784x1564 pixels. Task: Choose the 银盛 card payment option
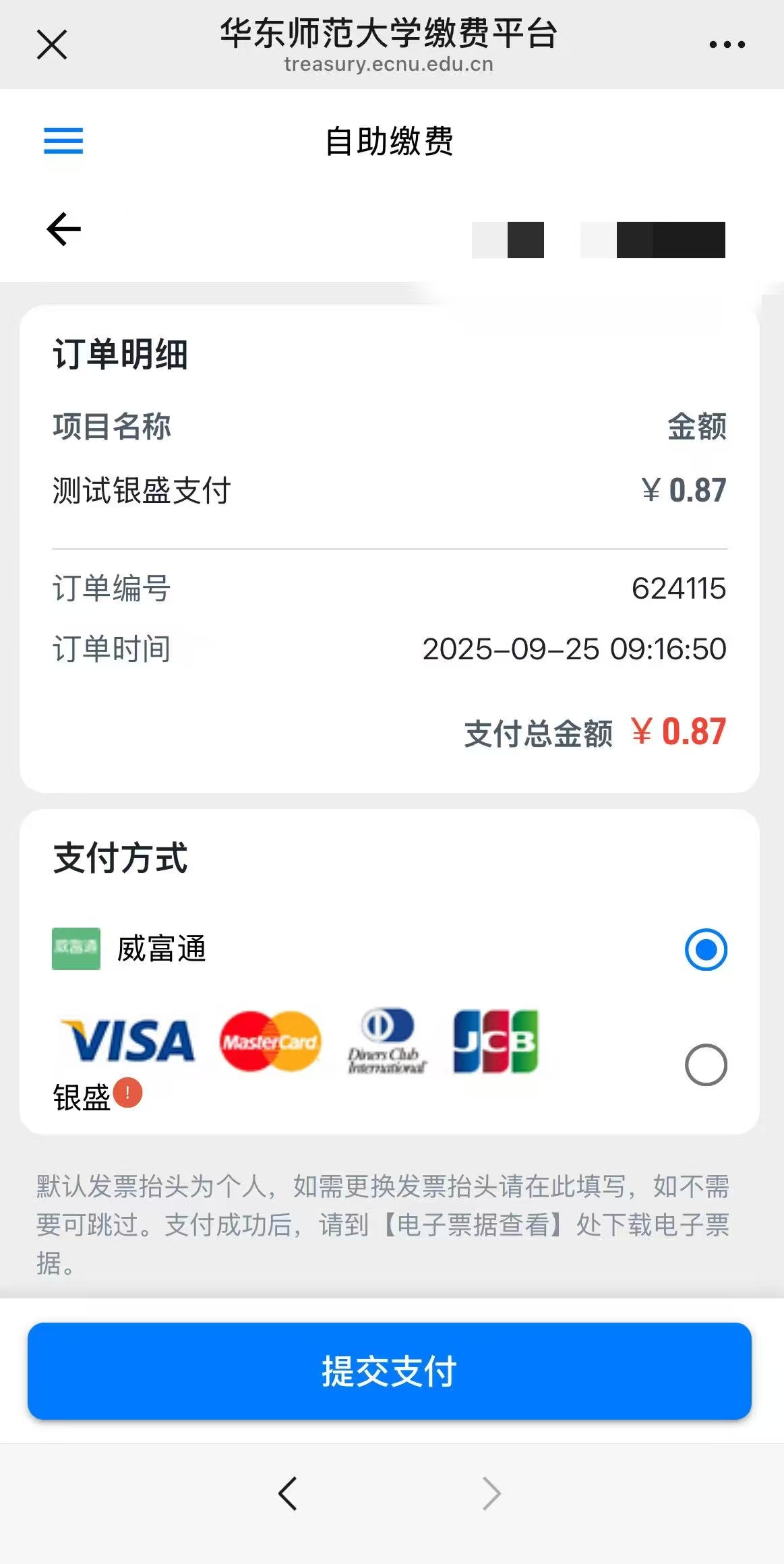point(705,1065)
